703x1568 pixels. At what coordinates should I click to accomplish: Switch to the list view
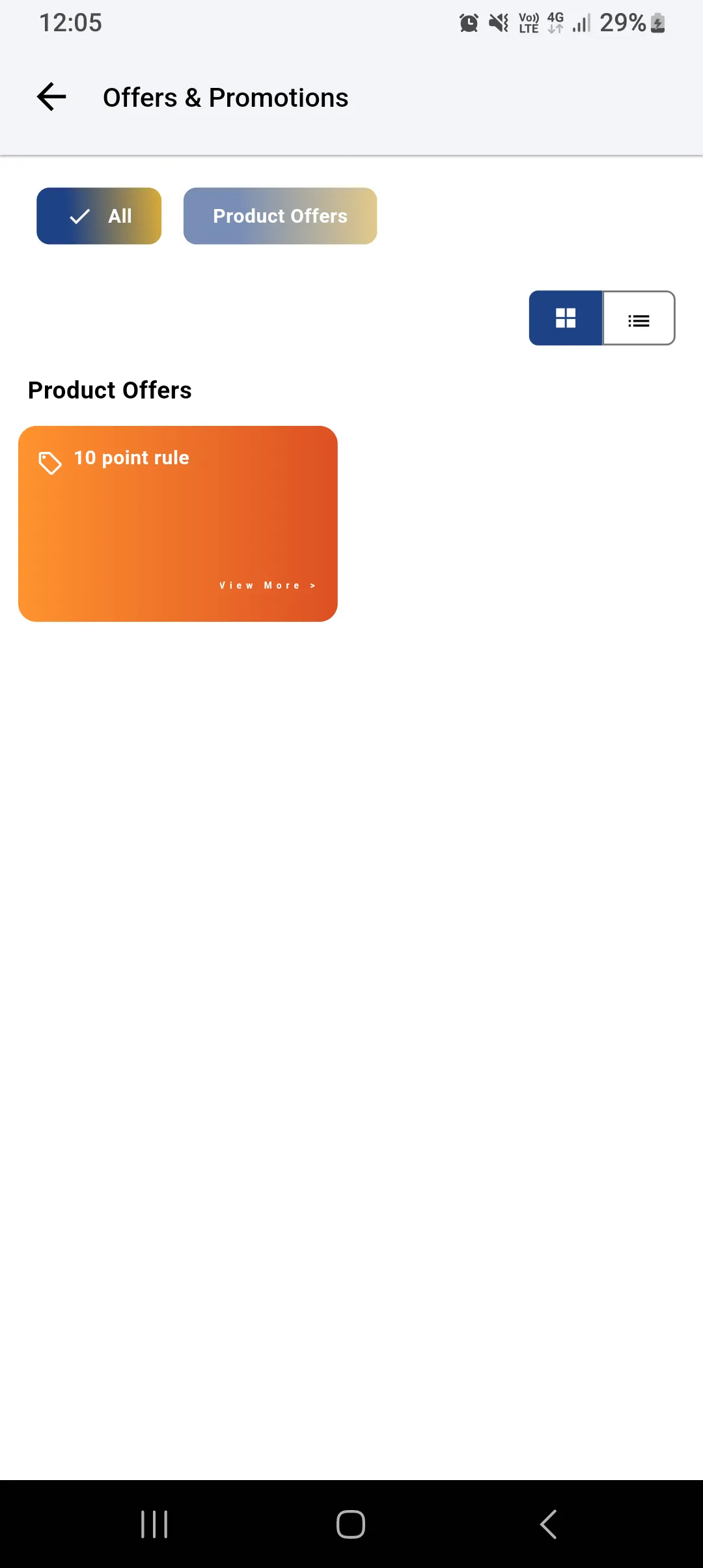tap(639, 318)
